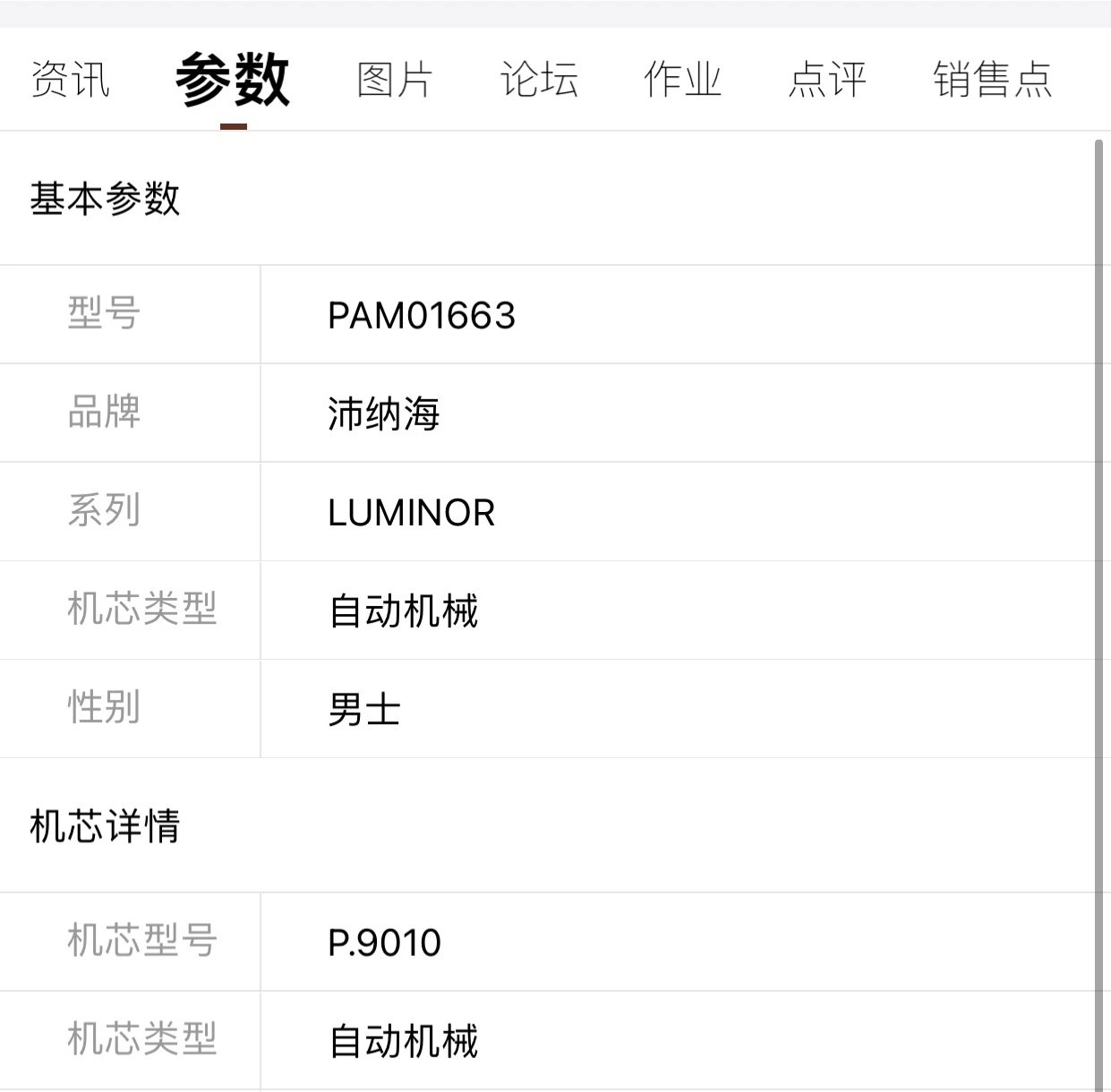This screenshot has width=1111, height=1092.
Task: Open the 图片 tab
Action: pyautogui.click(x=394, y=80)
